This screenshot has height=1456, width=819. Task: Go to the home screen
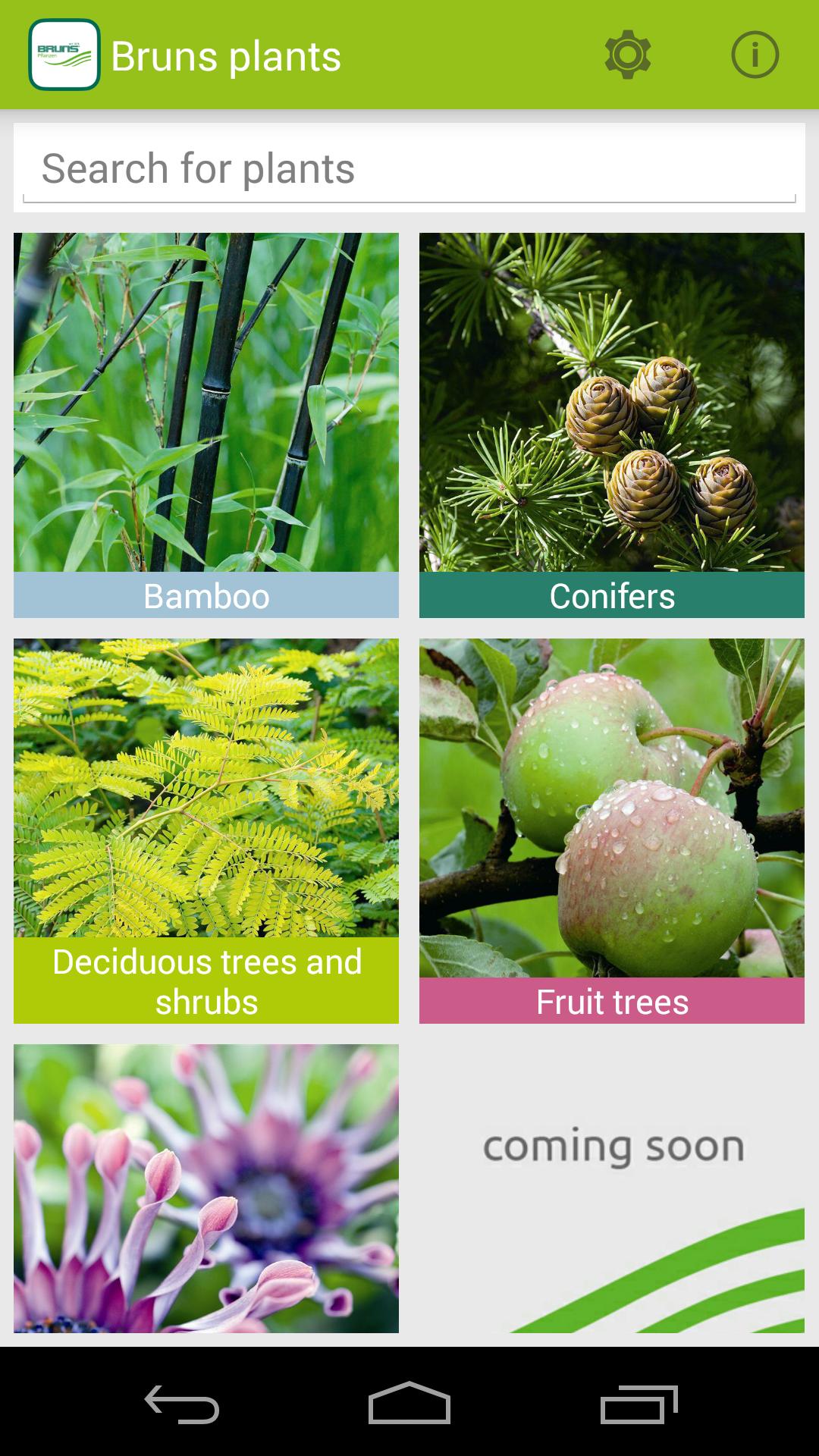point(409,1403)
